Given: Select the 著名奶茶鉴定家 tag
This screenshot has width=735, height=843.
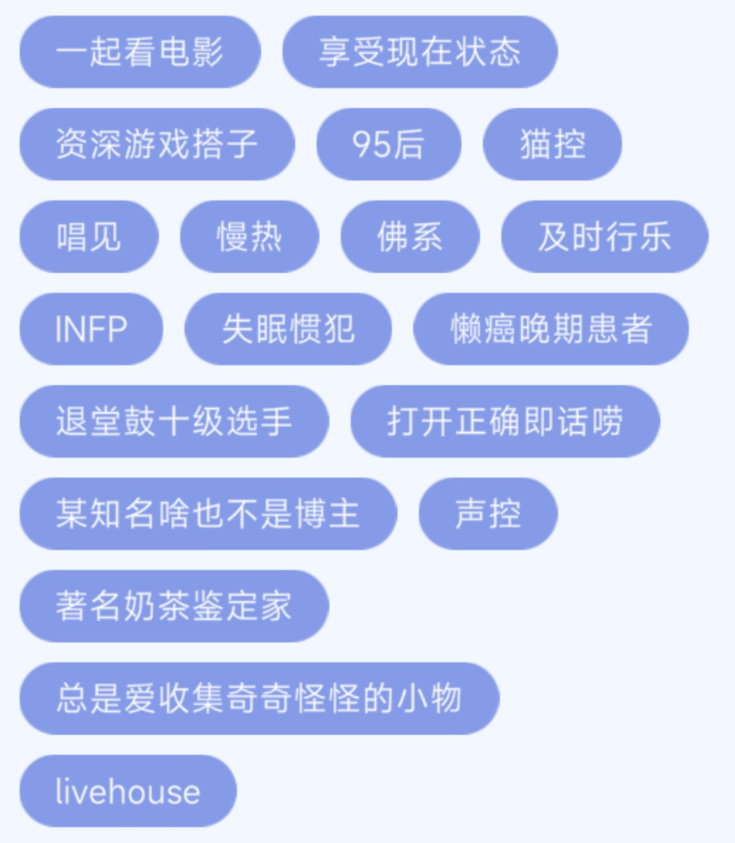Looking at the screenshot, I should (x=174, y=606).
